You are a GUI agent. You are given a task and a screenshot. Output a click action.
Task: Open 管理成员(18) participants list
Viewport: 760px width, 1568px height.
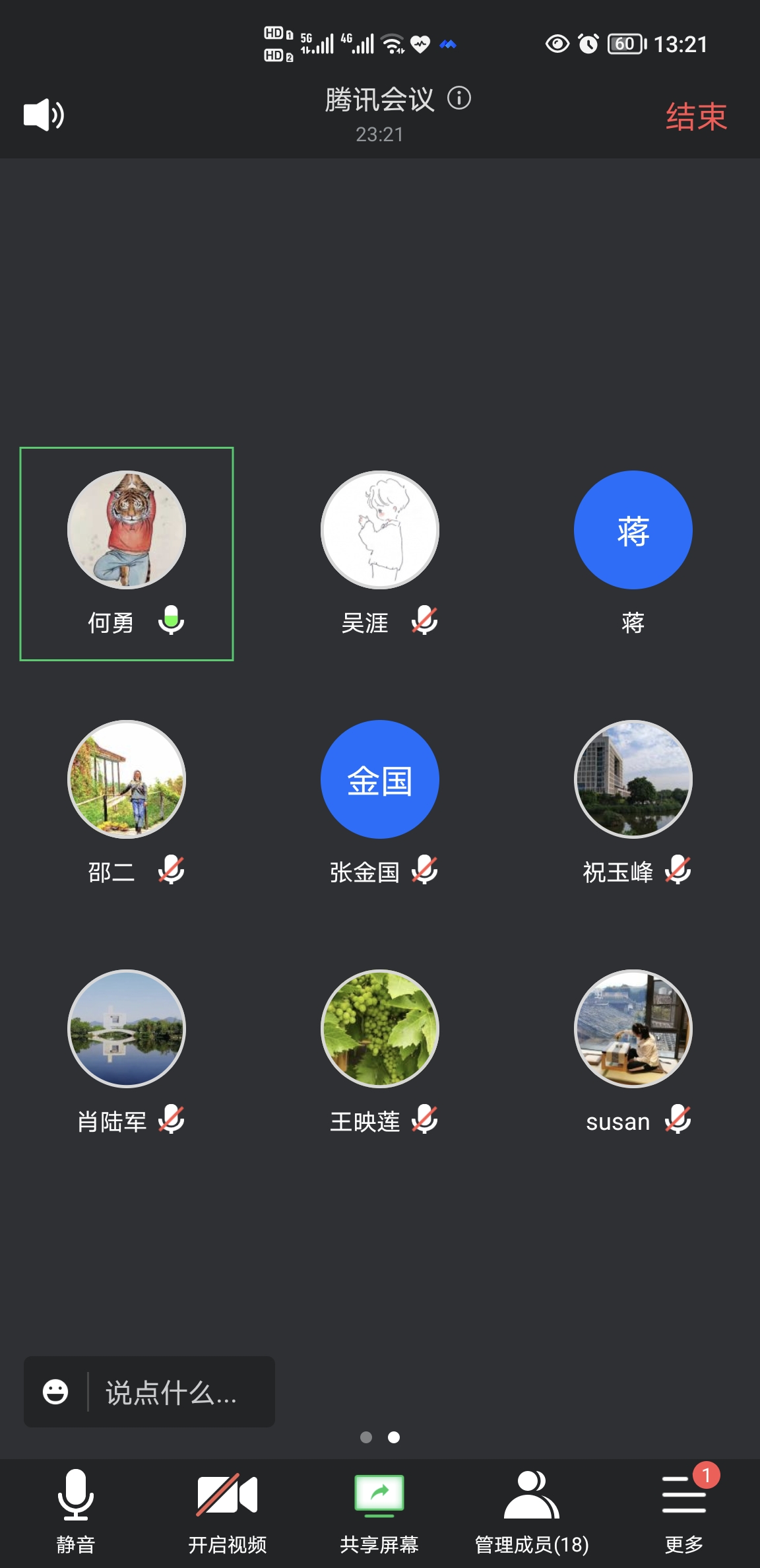click(532, 1510)
